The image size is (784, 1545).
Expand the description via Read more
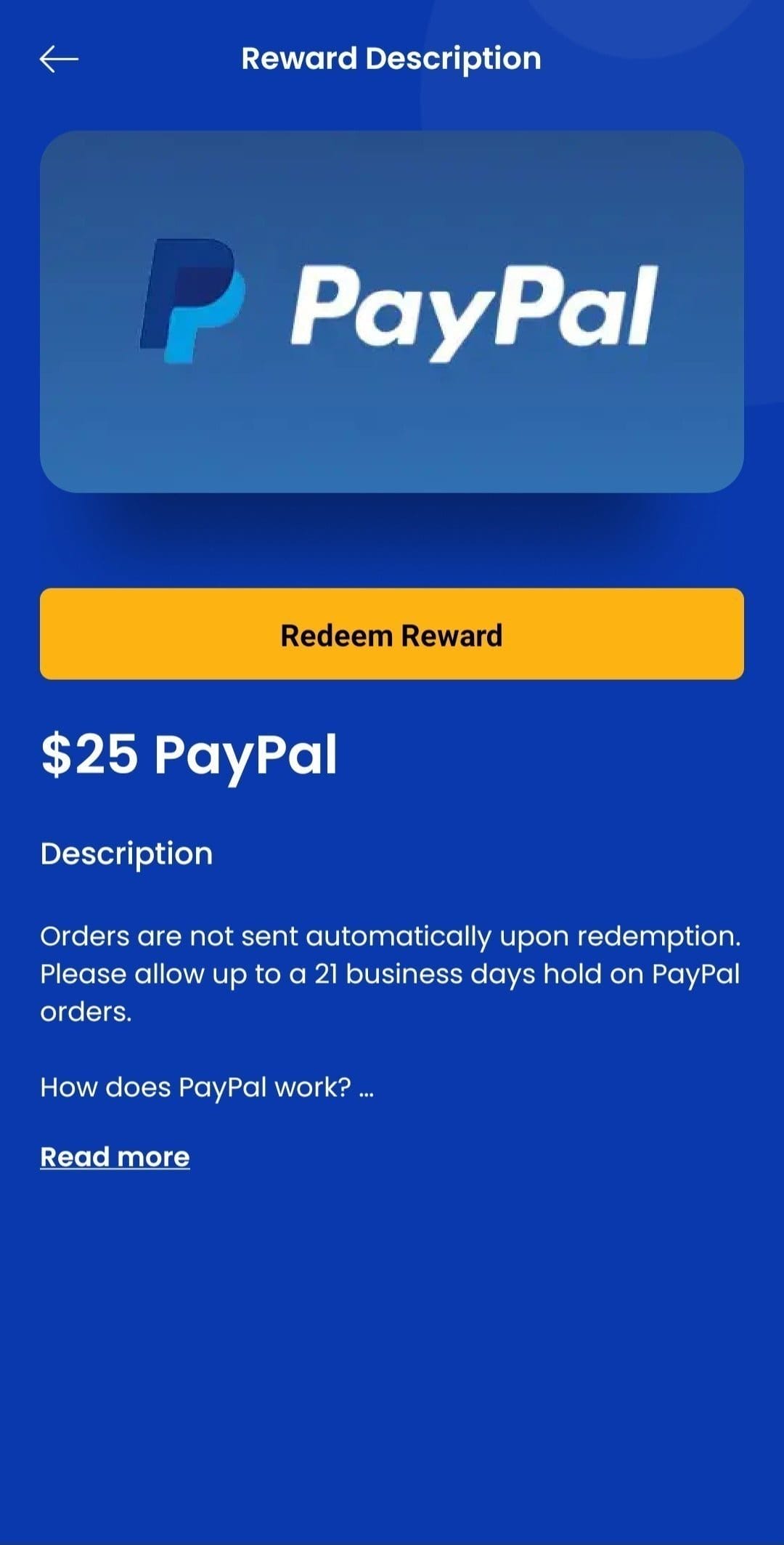[115, 1156]
